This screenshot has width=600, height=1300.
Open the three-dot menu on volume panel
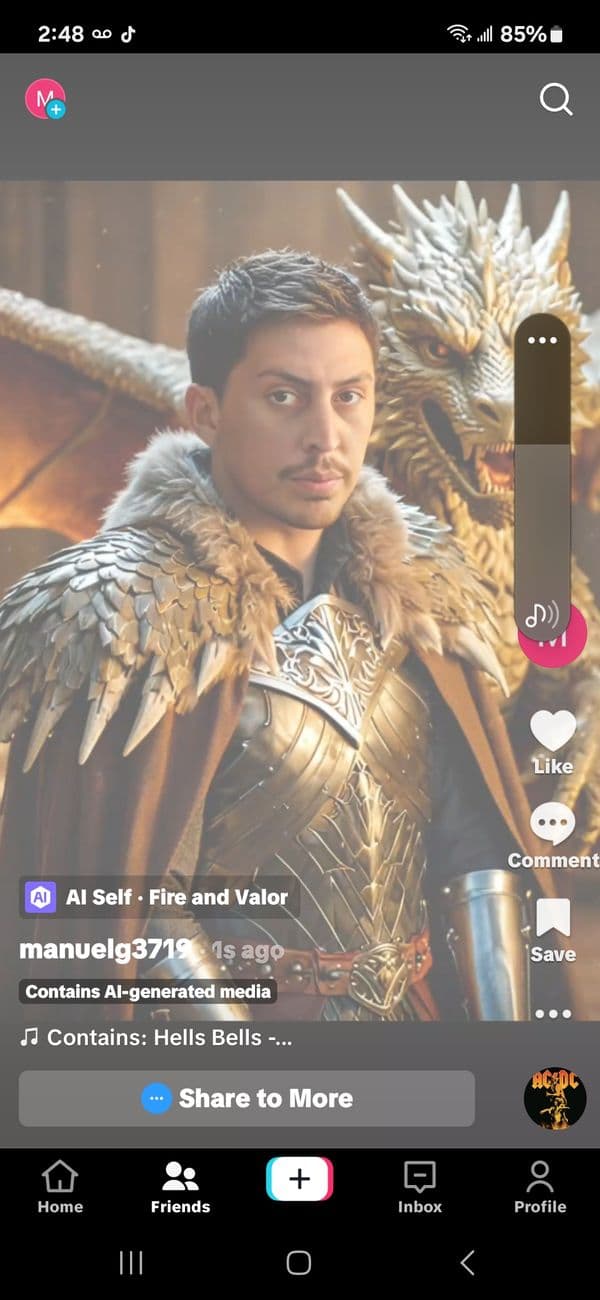click(x=542, y=341)
